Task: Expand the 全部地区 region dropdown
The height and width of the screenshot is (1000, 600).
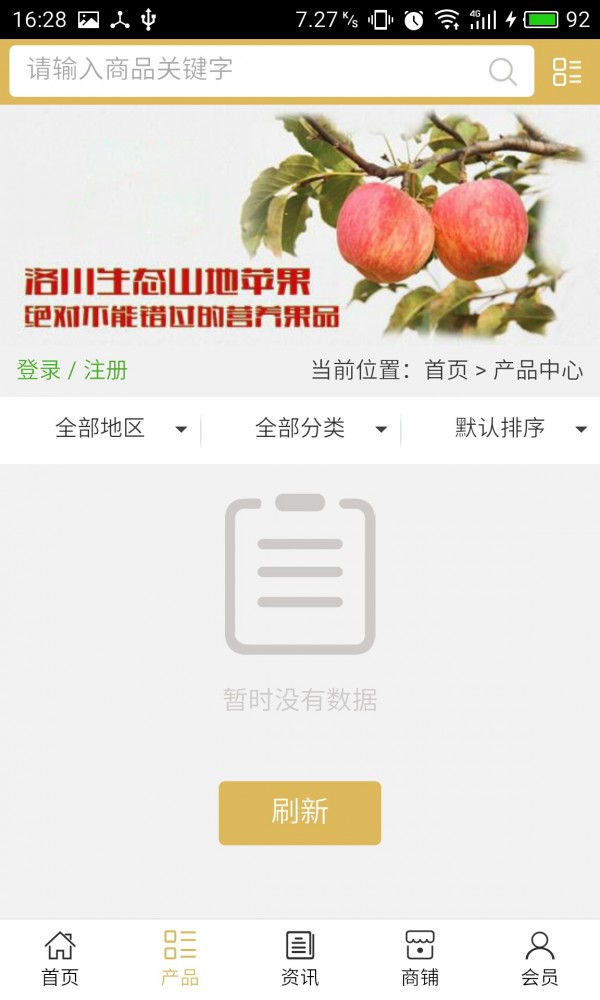Action: point(120,429)
